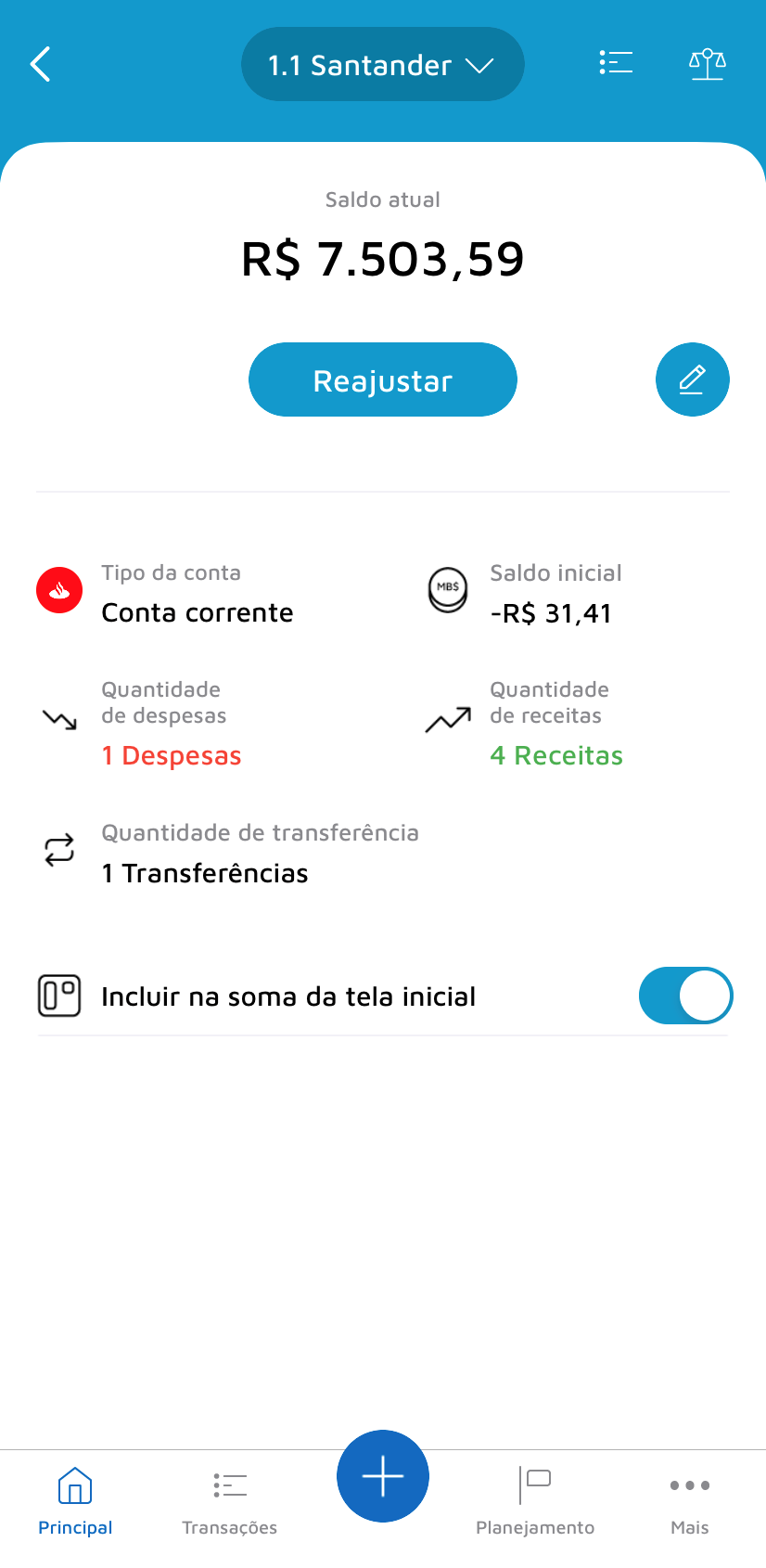Open the balance scale icon
This screenshot has height=1568, width=766.
pyautogui.click(x=707, y=64)
